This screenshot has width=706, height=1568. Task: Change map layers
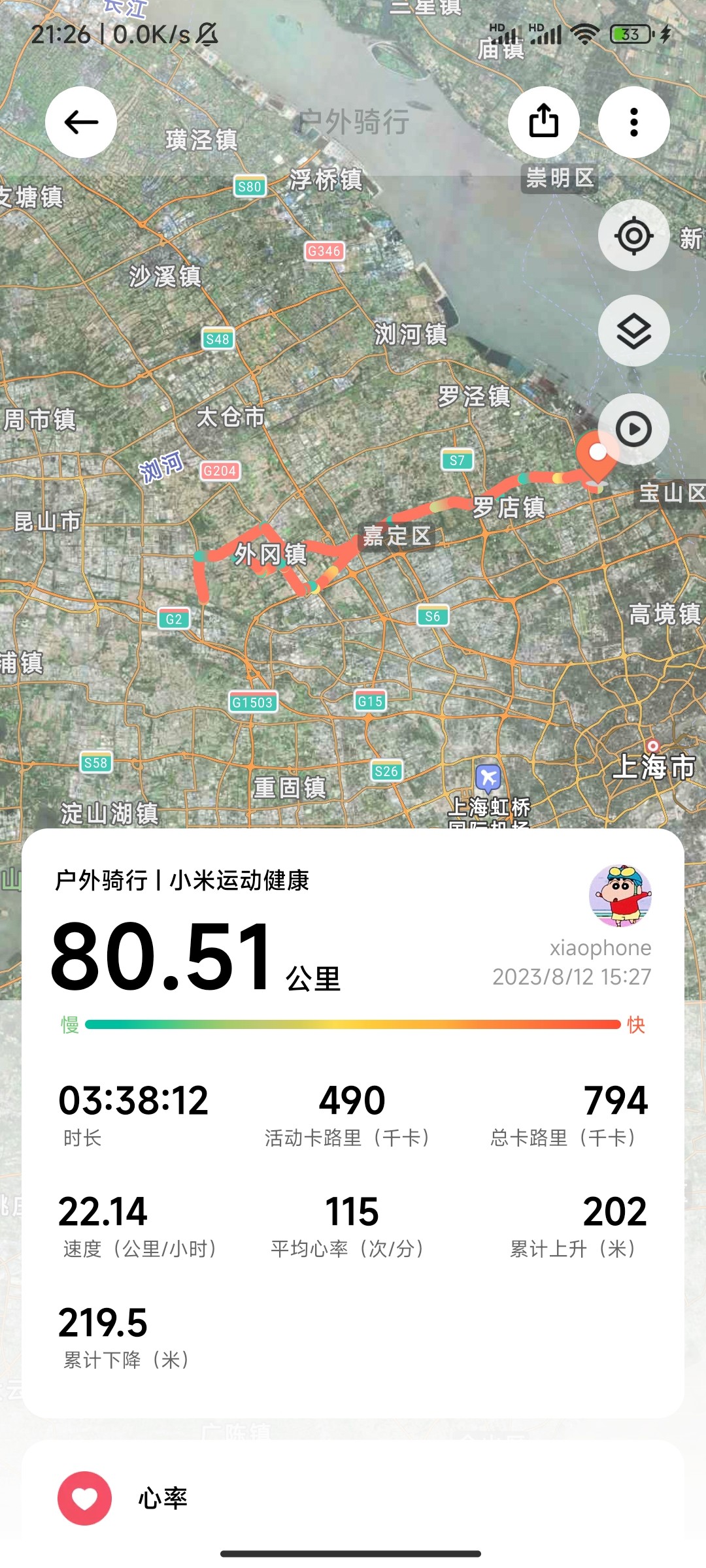point(634,331)
